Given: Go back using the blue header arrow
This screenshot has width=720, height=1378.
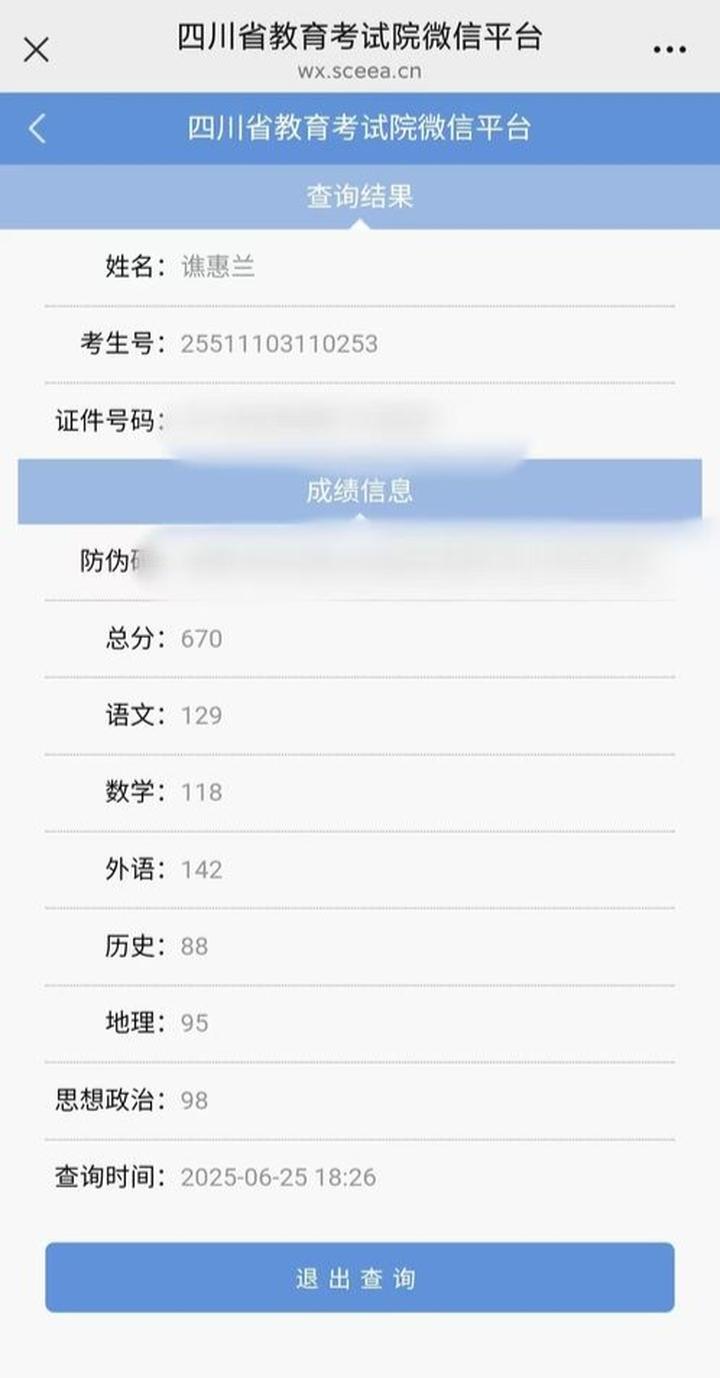Looking at the screenshot, I should (x=37, y=128).
